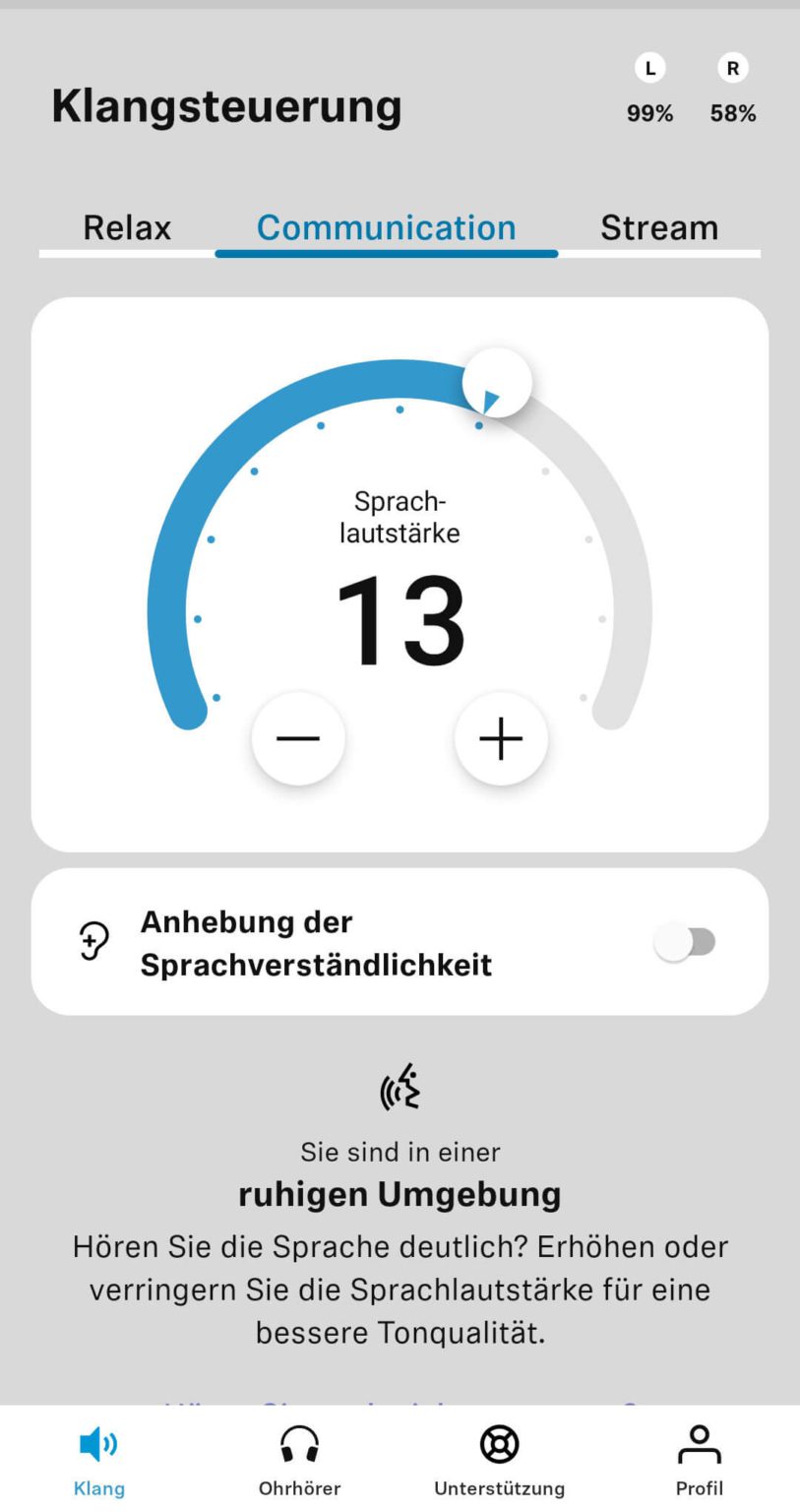This screenshot has width=800, height=1512.
Task: Click the ear icon next to Anhebung der Sprachverständlichkeit
Action: coord(92,941)
